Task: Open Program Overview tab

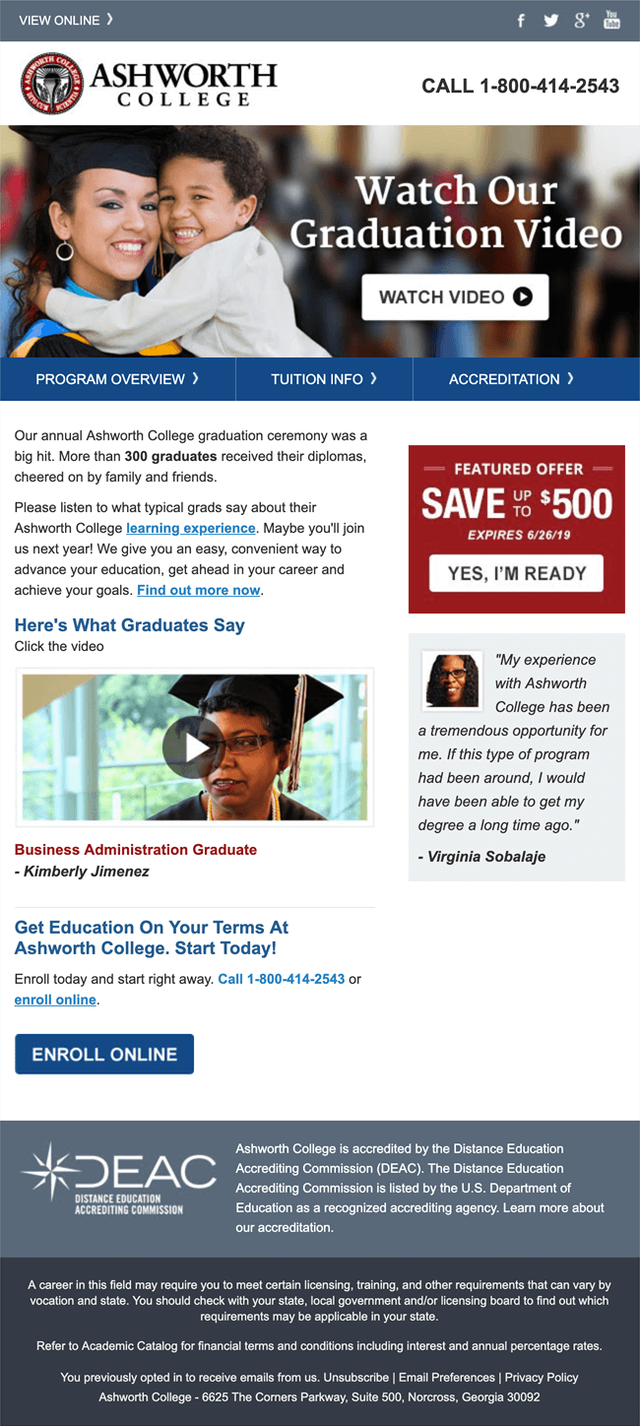Action: 117,379
